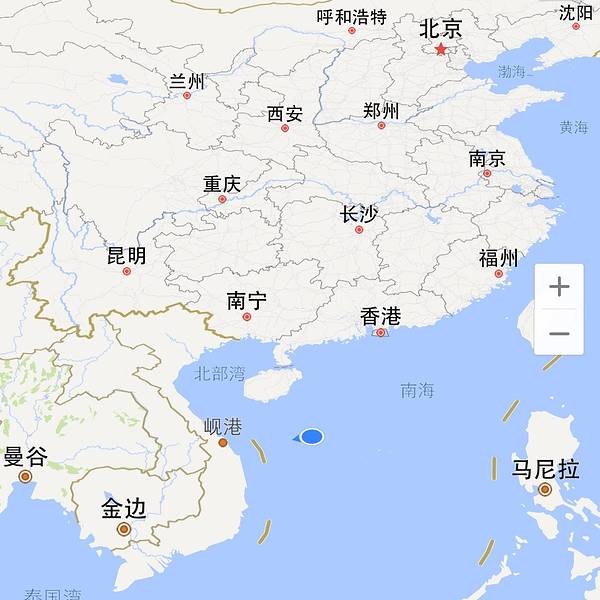Zoom out of the map
Image resolution: width=600 pixels, height=600 pixels.
click(x=559, y=334)
